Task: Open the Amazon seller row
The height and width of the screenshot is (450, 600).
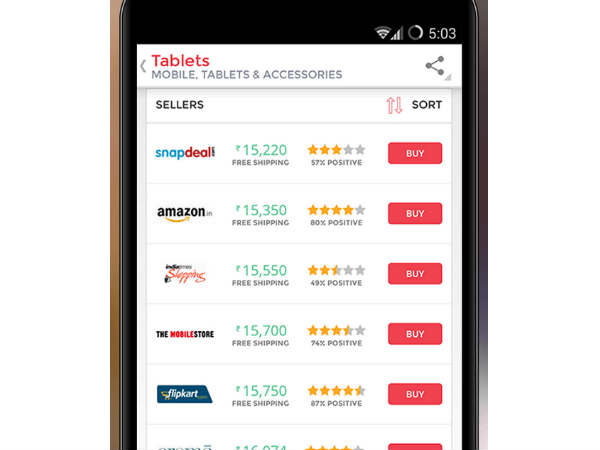Action: pyautogui.click(x=185, y=213)
